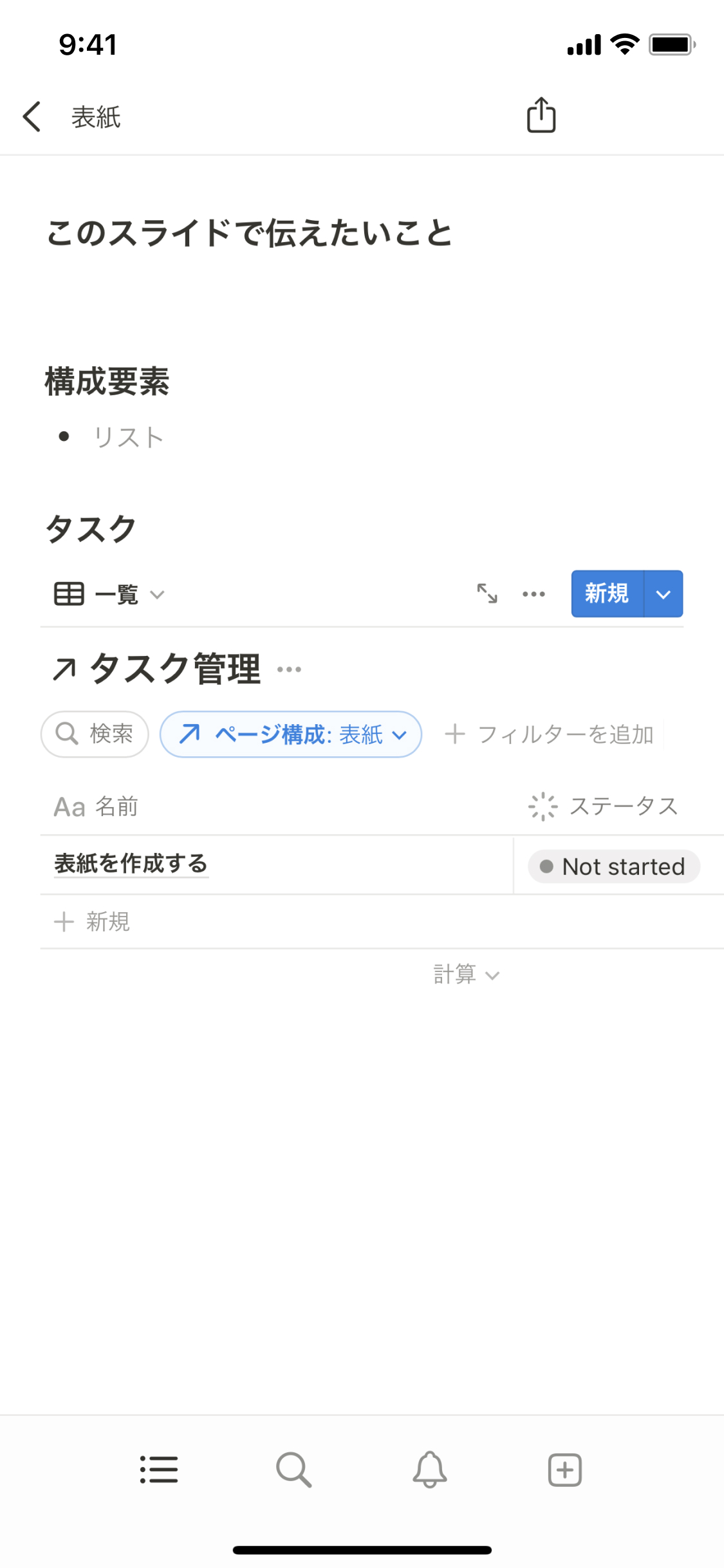Create a new task with blue 新規 button
724x1568 pixels.
(606, 593)
